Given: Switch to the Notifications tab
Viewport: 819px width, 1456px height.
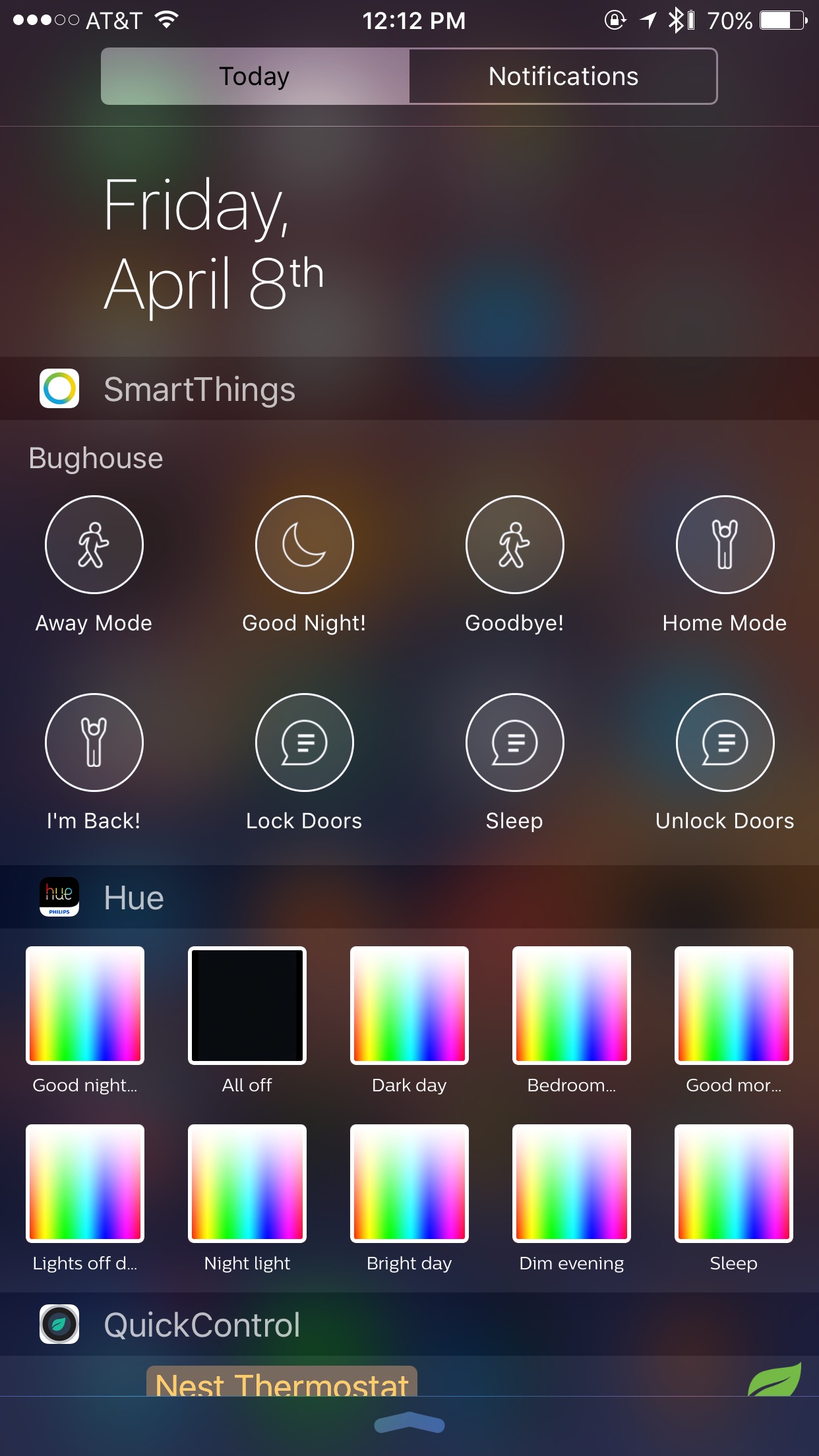Looking at the screenshot, I should coord(562,76).
